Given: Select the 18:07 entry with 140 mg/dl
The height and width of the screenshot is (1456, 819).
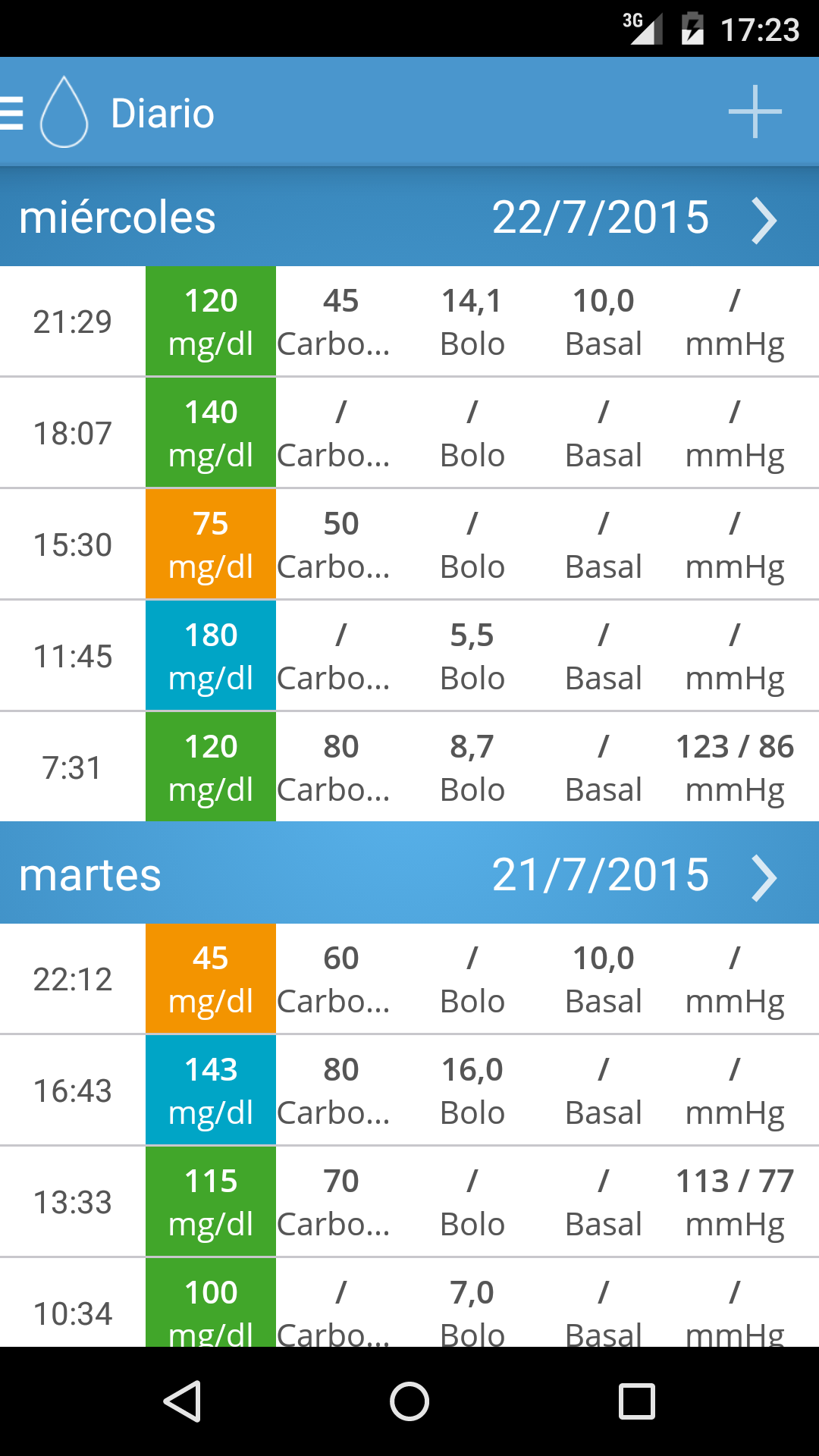Looking at the screenshot, I should click(x=409, y=433).
